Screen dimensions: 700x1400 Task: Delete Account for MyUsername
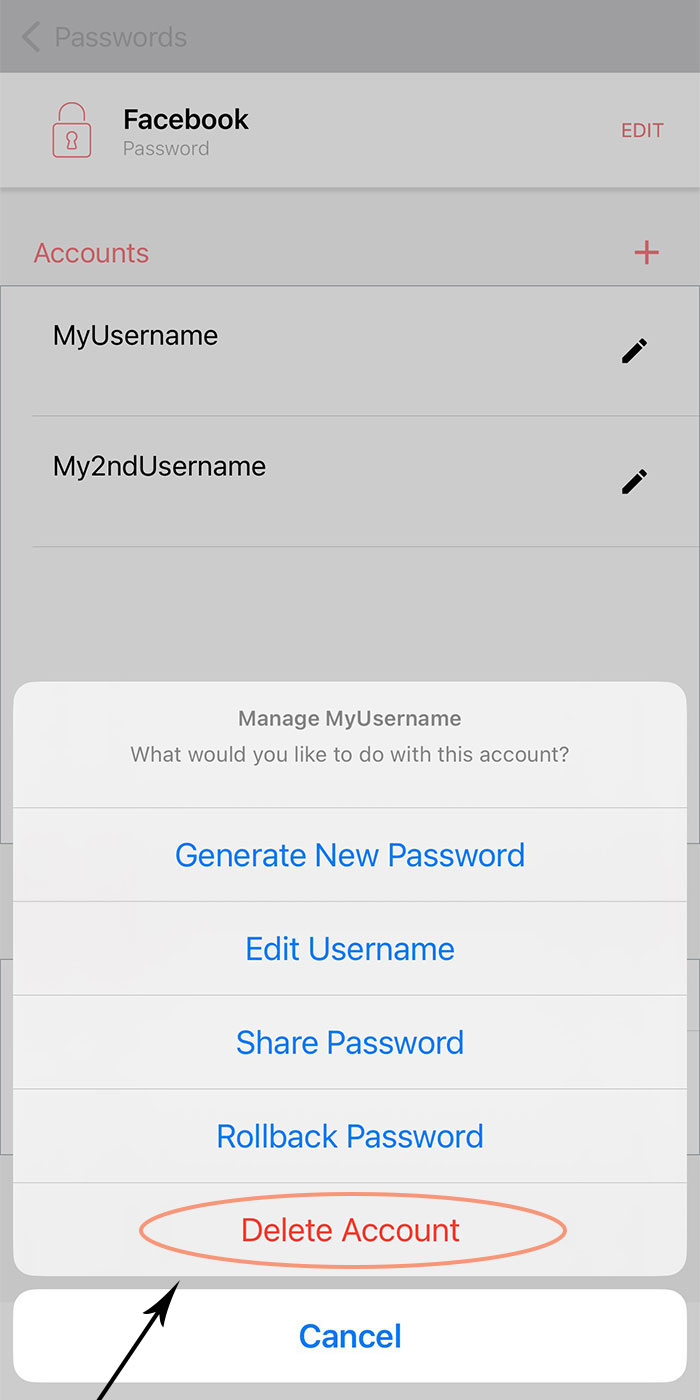pos(350,1230)
